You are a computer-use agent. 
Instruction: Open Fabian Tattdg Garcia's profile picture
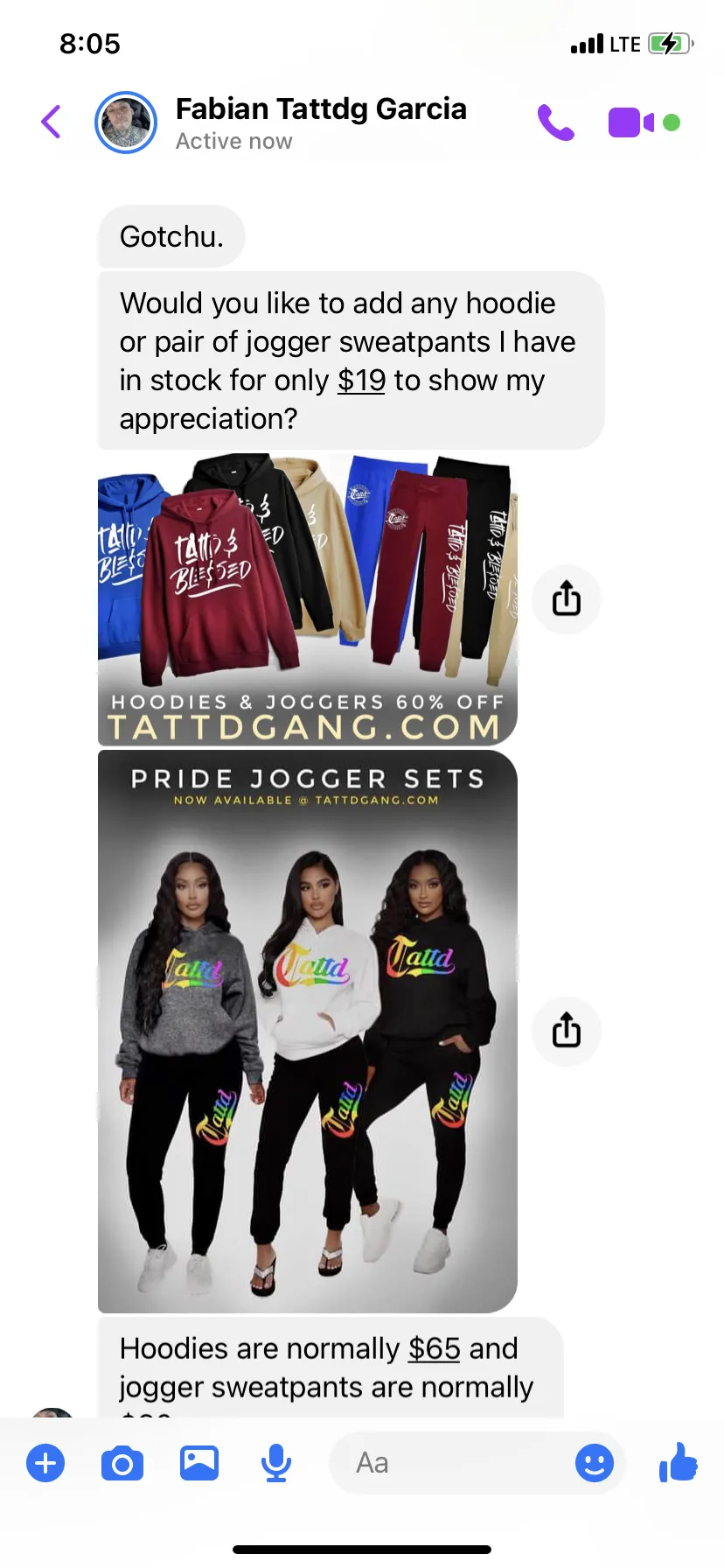(x=126, y=122)
